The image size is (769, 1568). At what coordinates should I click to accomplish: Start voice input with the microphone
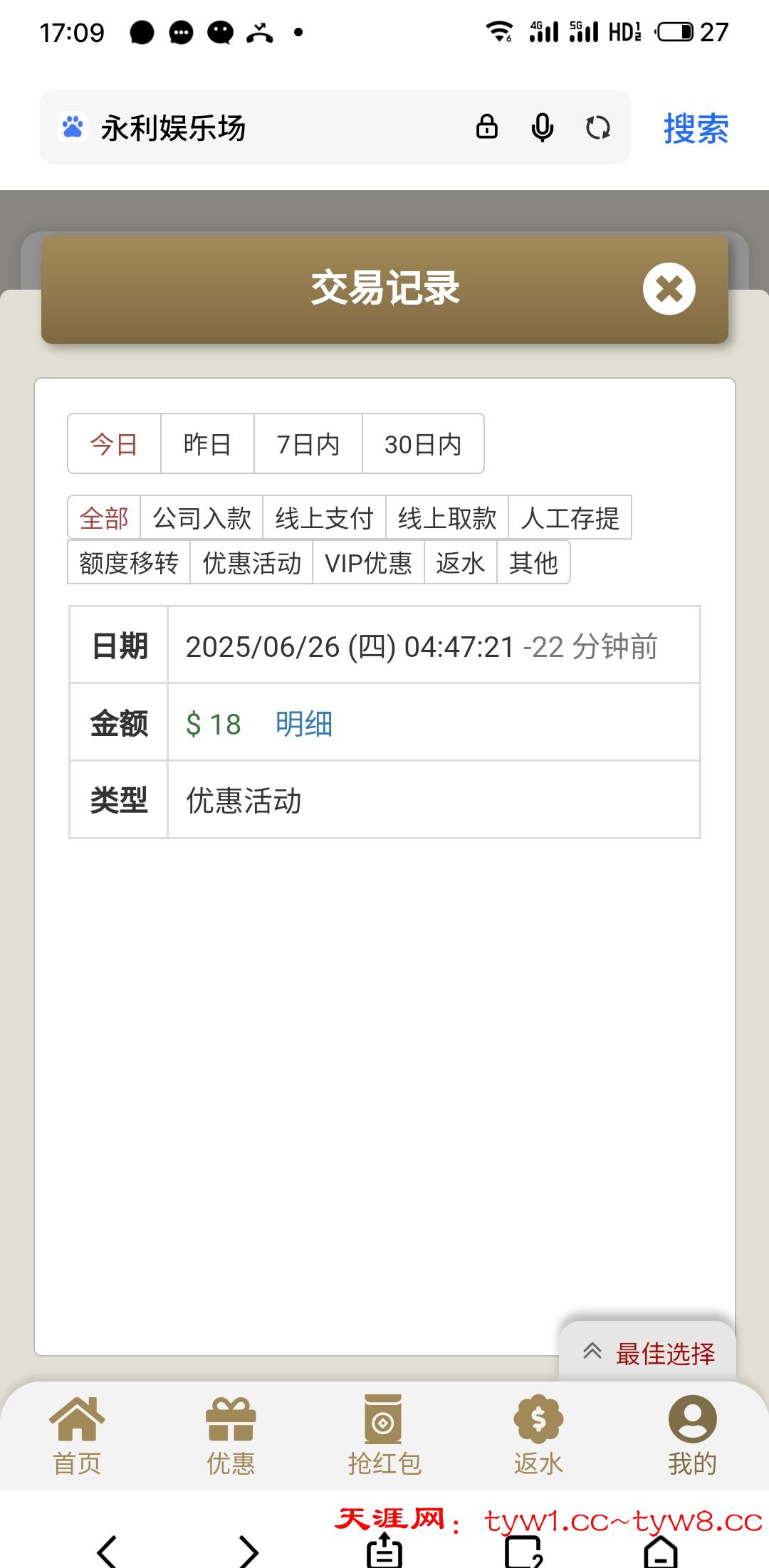pos(543,128)
